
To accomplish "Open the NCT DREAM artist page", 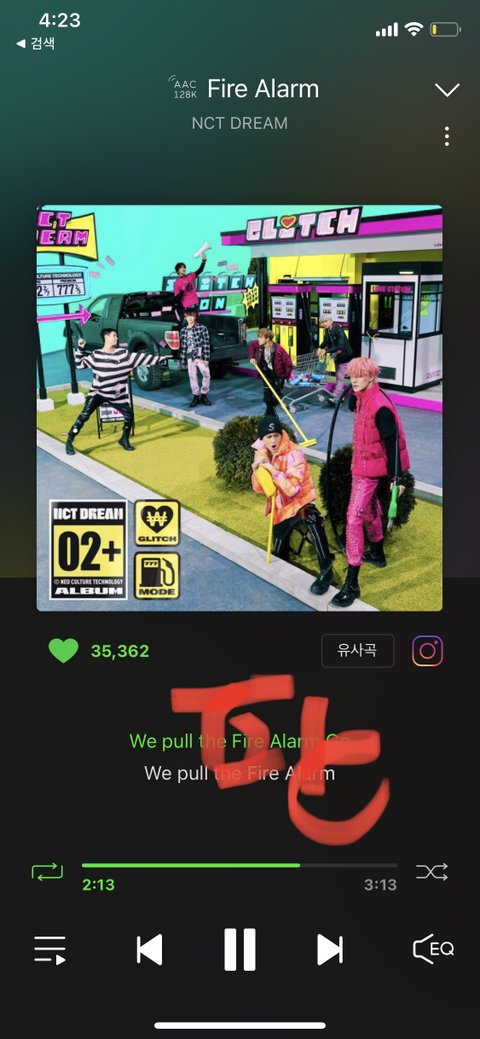I will click(239, 123).
